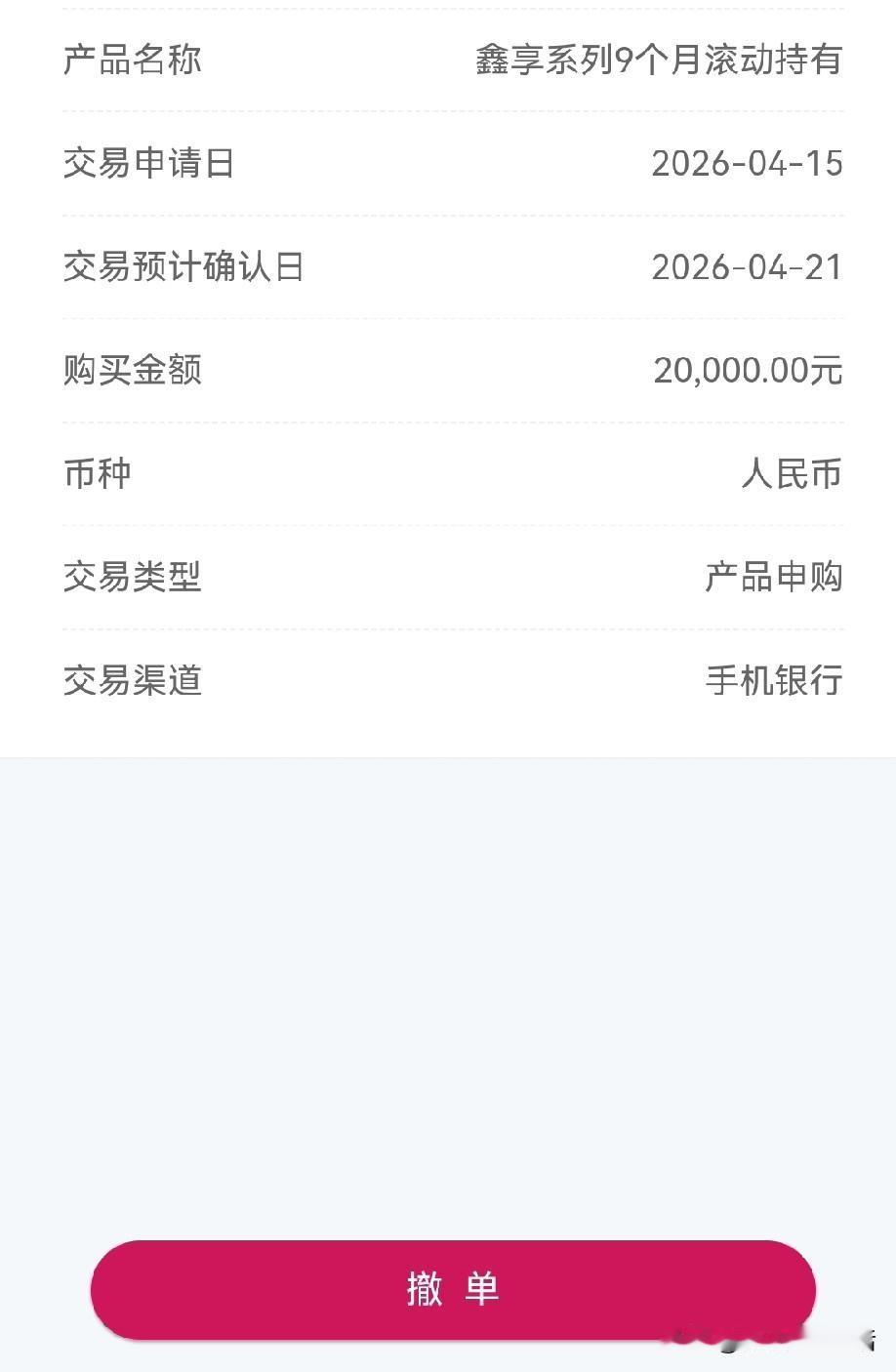The height and width of the screenshot is (1372, 896).
Task: Tap the 币种 row label
Action: coord(97,474)
